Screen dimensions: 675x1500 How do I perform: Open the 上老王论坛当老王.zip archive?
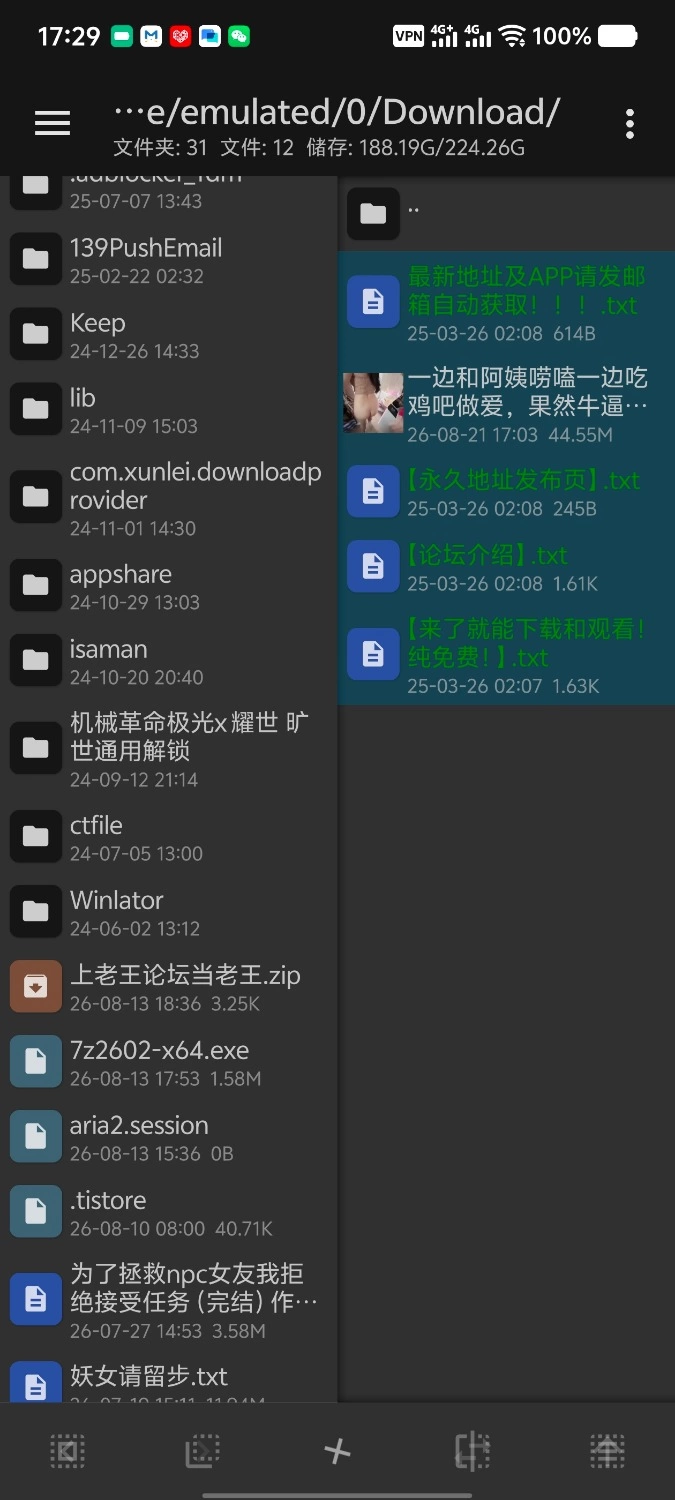coord(169,987)
